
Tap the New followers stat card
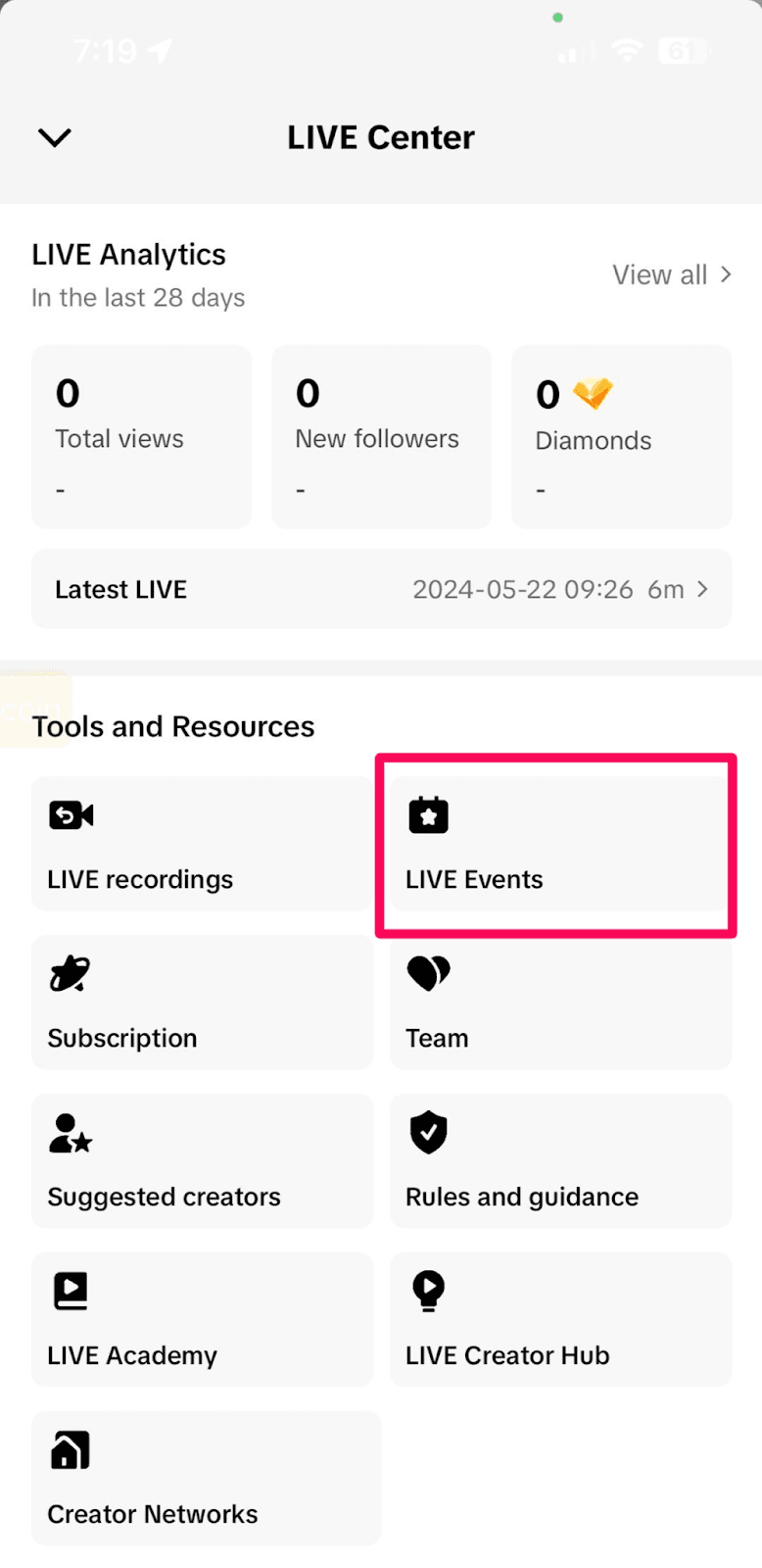point(381,437)
